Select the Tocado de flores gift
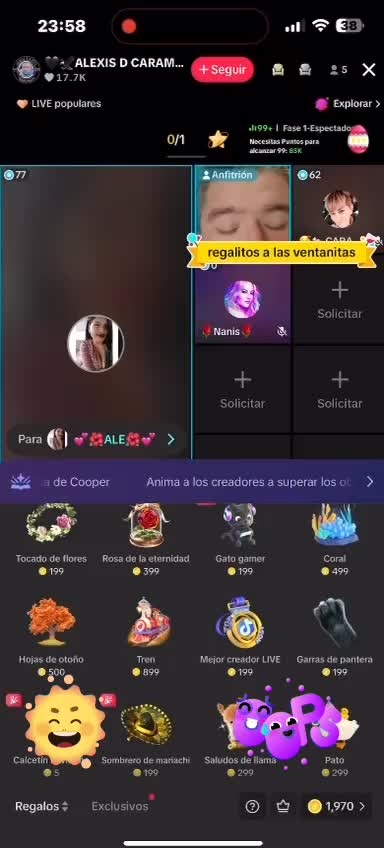384x848 pixels. tap(51, 539)
